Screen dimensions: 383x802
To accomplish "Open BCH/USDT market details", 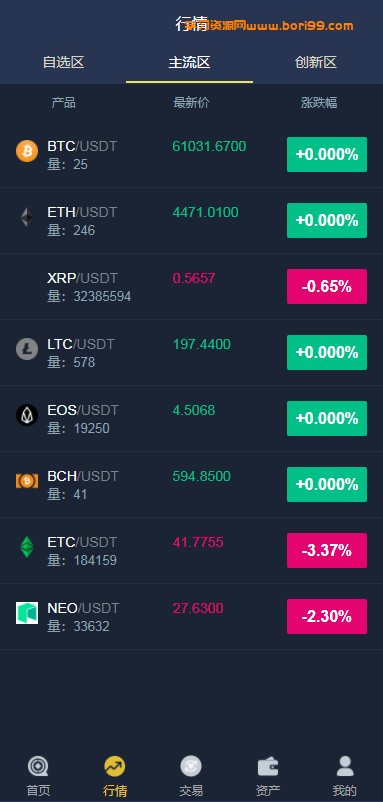I will tap(191, 484).
